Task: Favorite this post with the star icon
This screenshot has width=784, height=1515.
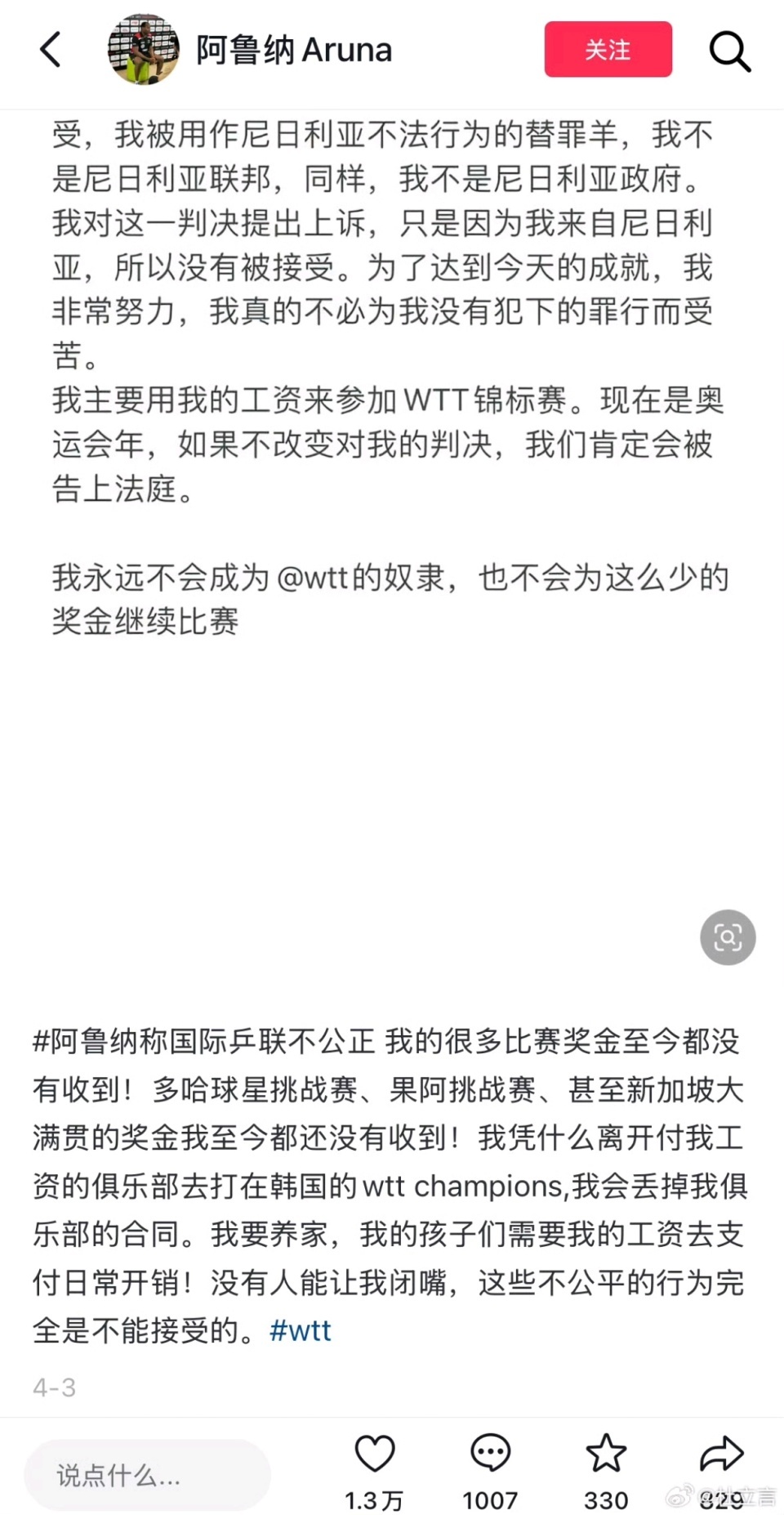Action: coord(606,1453)
